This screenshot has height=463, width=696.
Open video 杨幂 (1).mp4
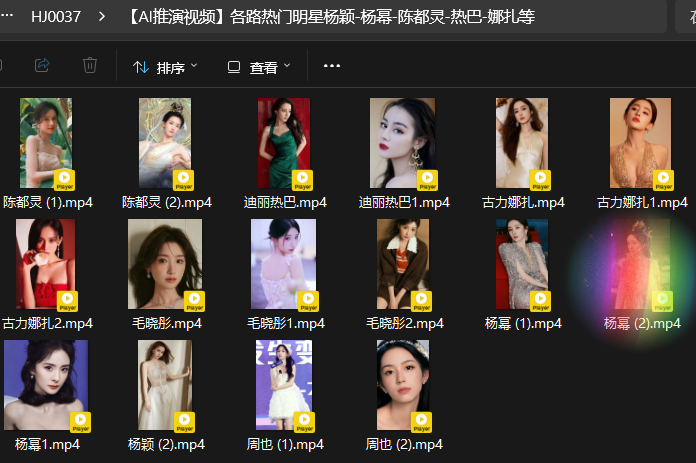tap(522, 264)
